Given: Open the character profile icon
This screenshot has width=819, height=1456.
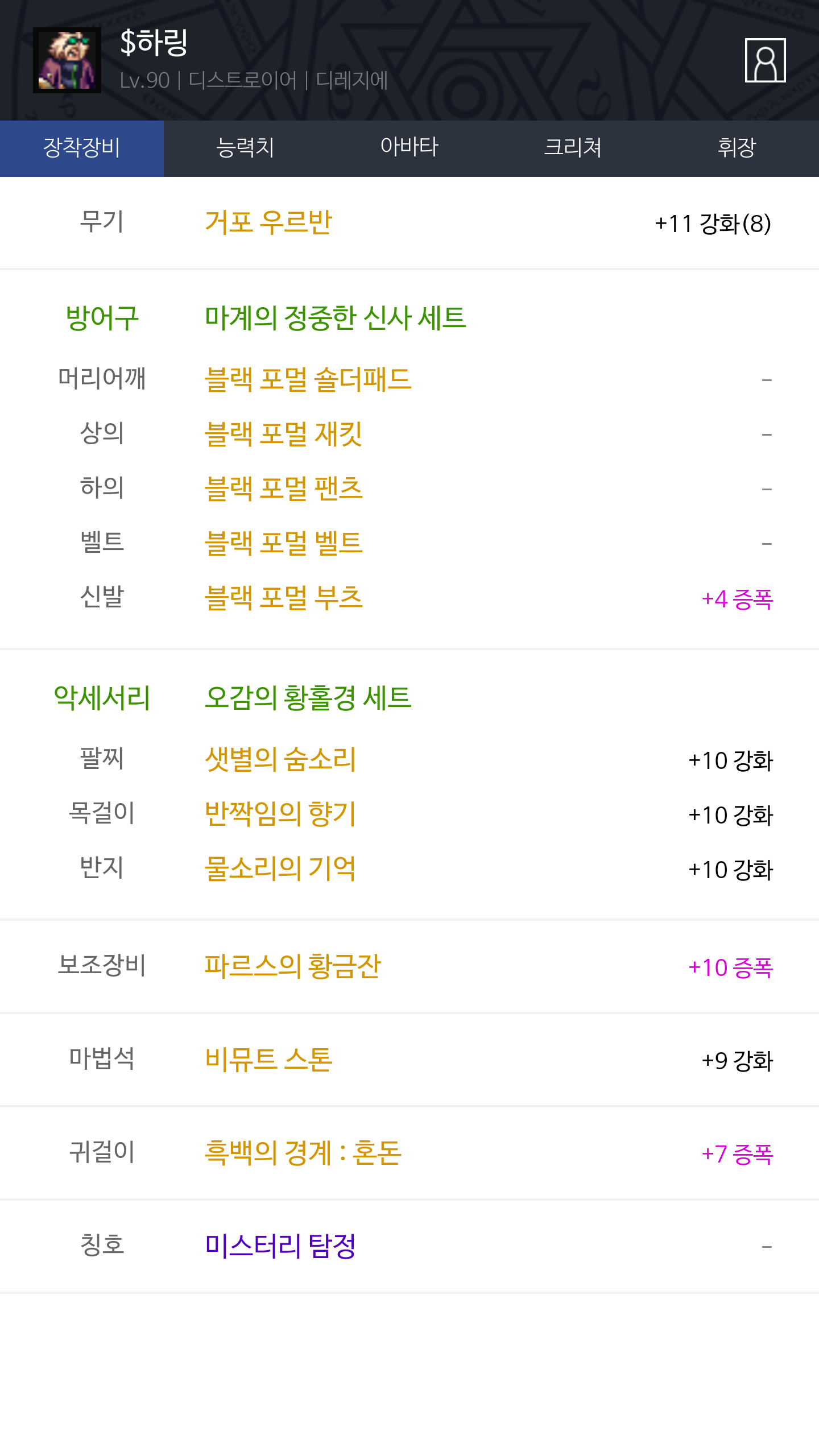Looking at the screenshot, I should click(765, 60).
